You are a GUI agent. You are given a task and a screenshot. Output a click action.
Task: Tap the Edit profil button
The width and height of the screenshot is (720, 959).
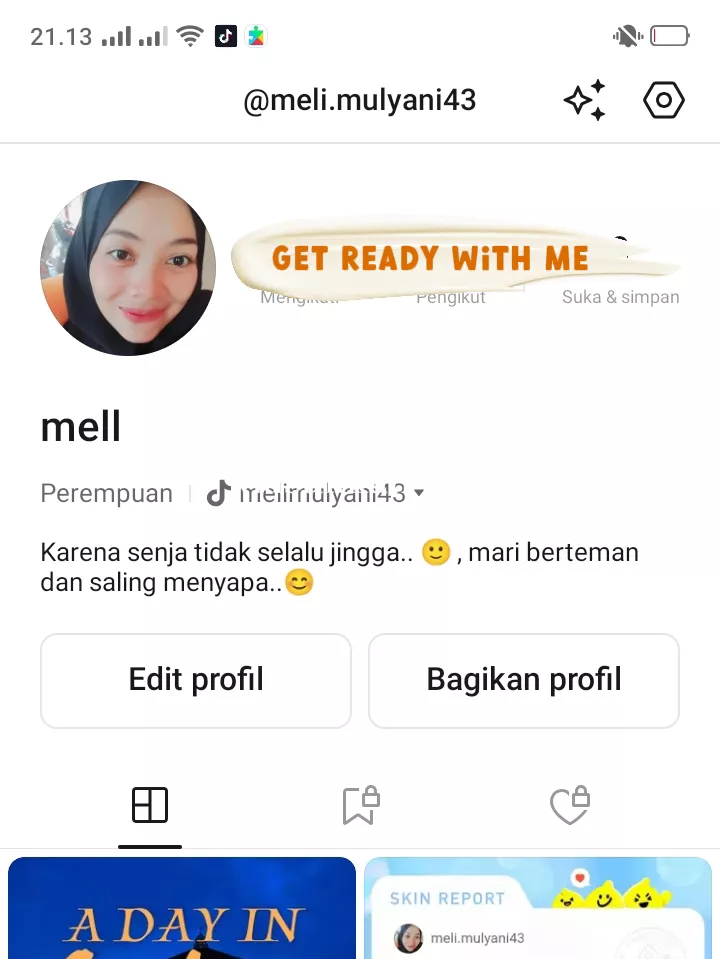(196, 680)
